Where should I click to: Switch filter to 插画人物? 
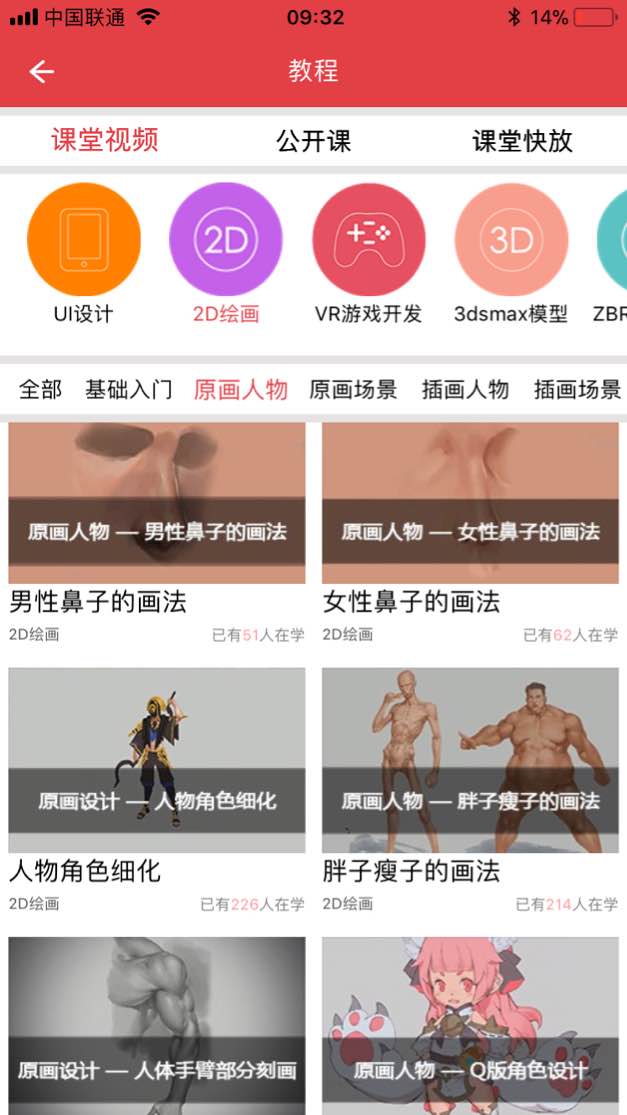[x=465, y=390]
